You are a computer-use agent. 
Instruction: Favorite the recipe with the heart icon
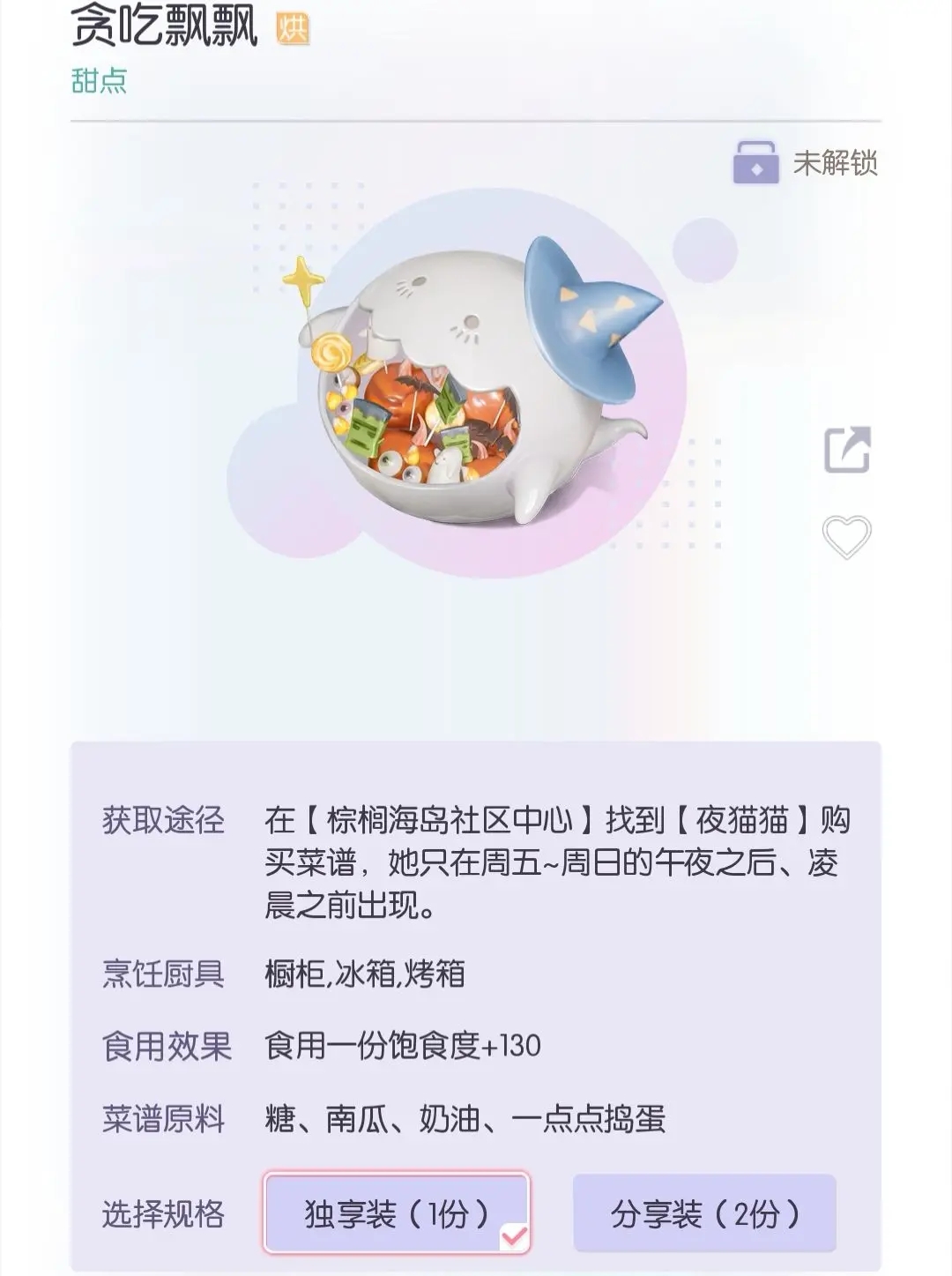tap(846, 536)
